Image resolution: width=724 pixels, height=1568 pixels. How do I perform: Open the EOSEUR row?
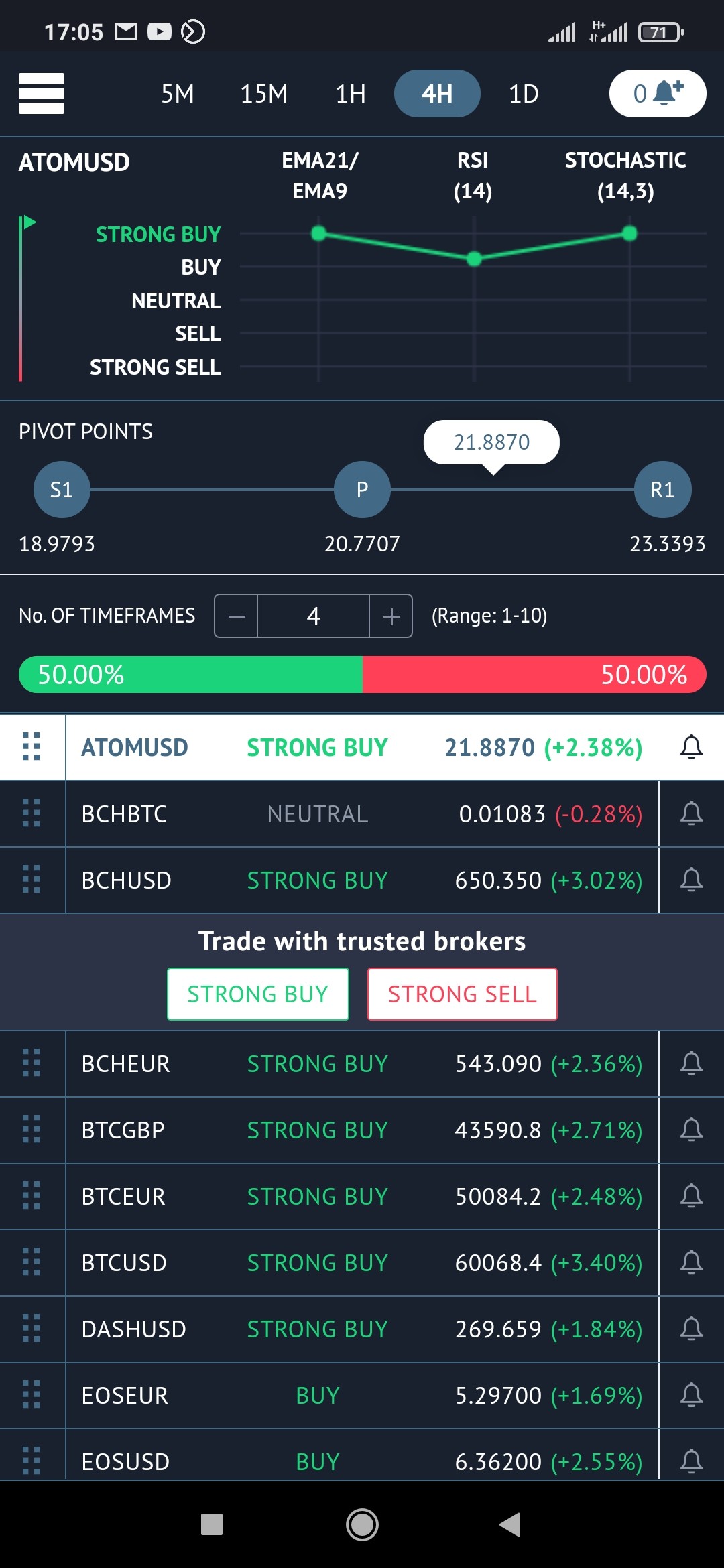(x=362, y=1396)
